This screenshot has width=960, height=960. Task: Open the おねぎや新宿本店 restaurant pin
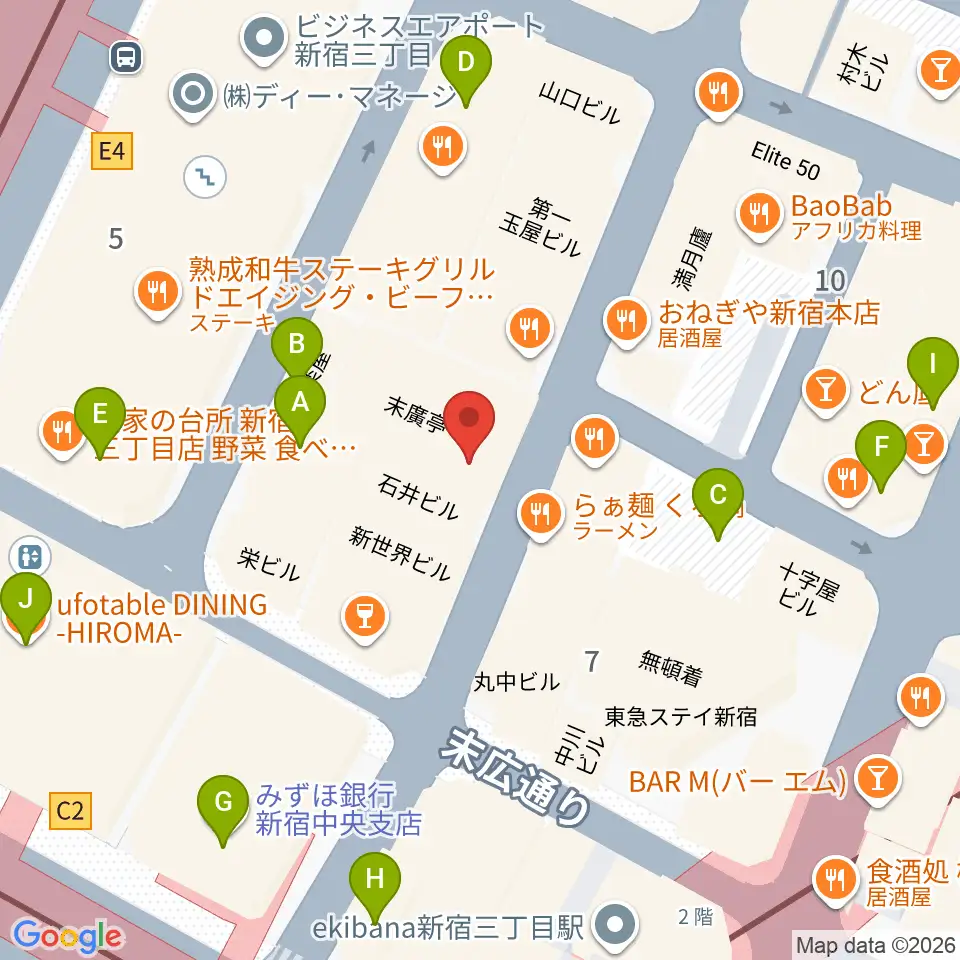tap(626, 323)
